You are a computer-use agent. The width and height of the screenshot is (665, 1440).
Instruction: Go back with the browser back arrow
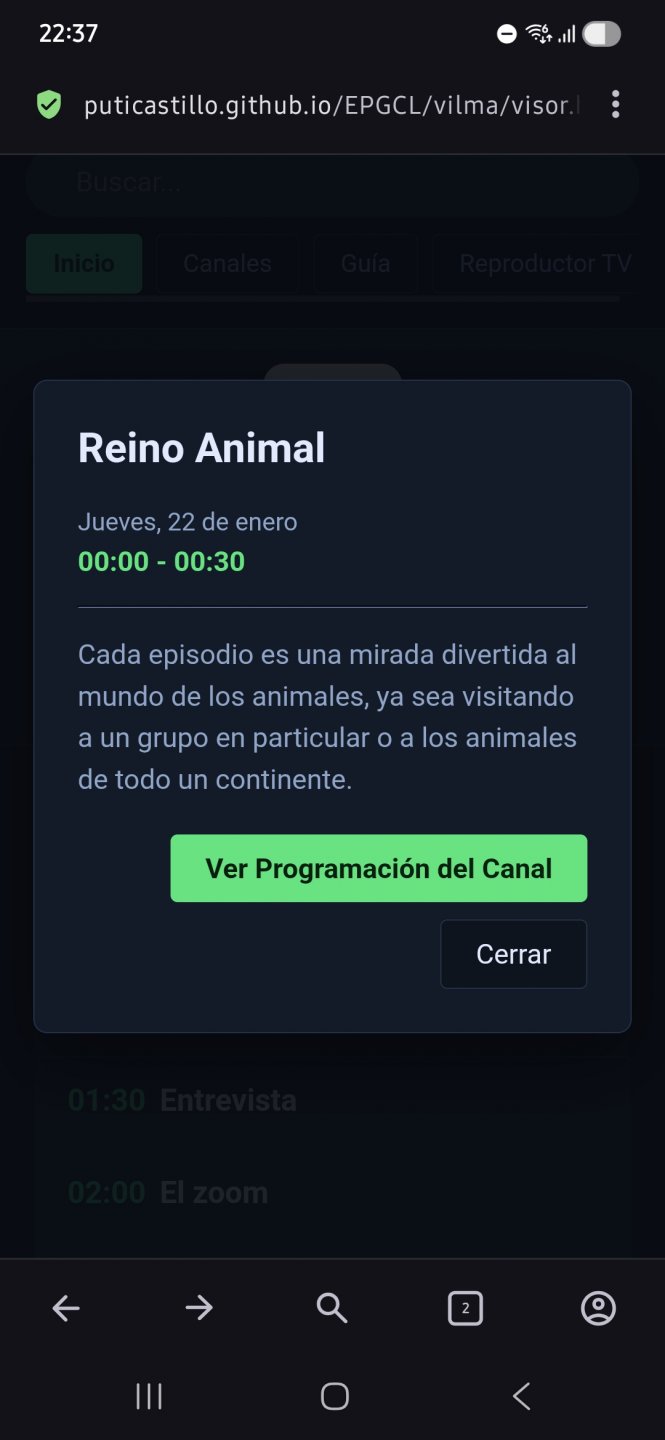coord(66,1308)
